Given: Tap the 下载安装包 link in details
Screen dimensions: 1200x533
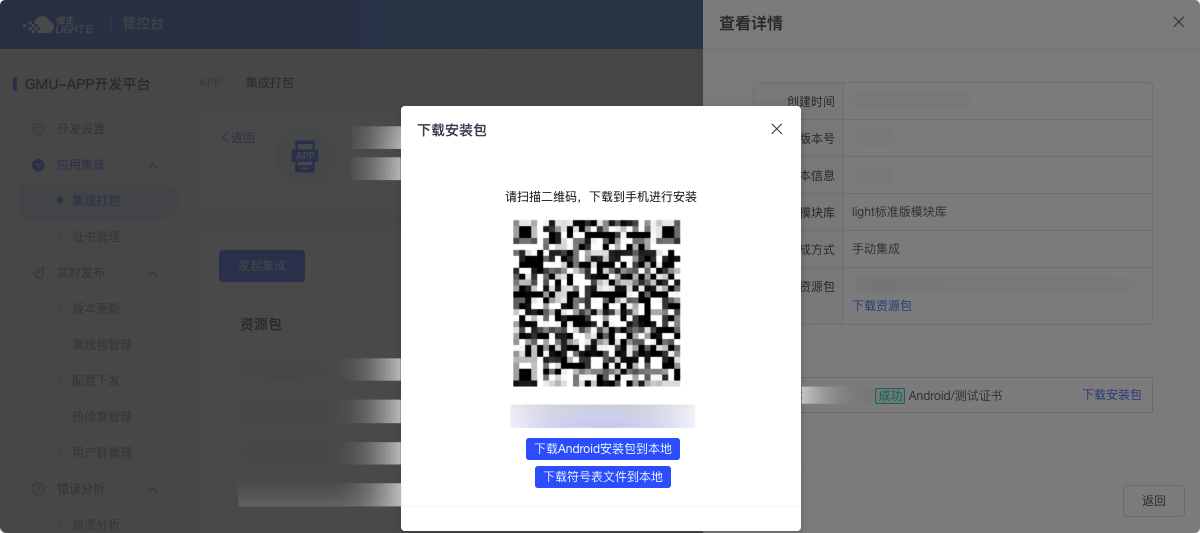Looking at the screenshot, I should pyautogui.click(x=1111, y=395).
